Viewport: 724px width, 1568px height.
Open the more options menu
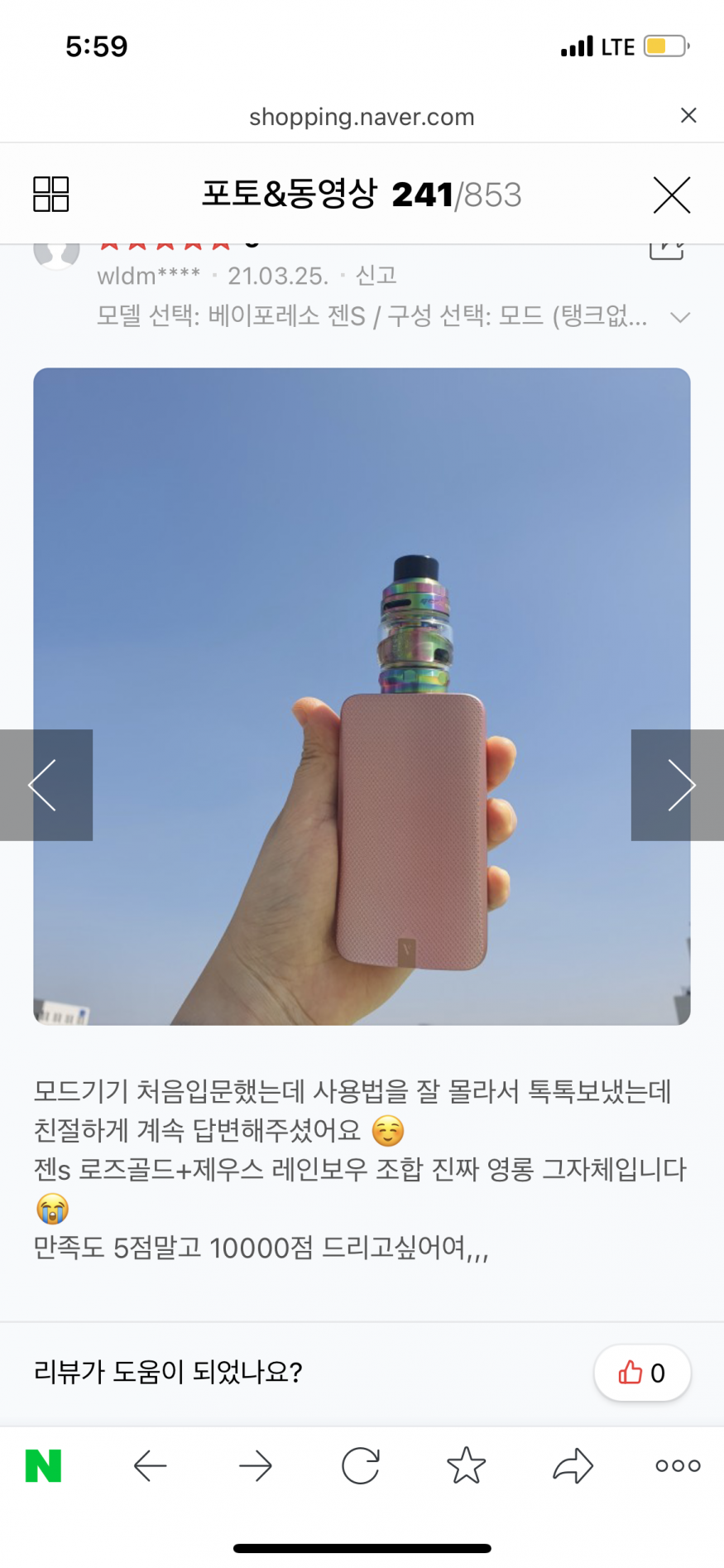tap(678, 1466)
